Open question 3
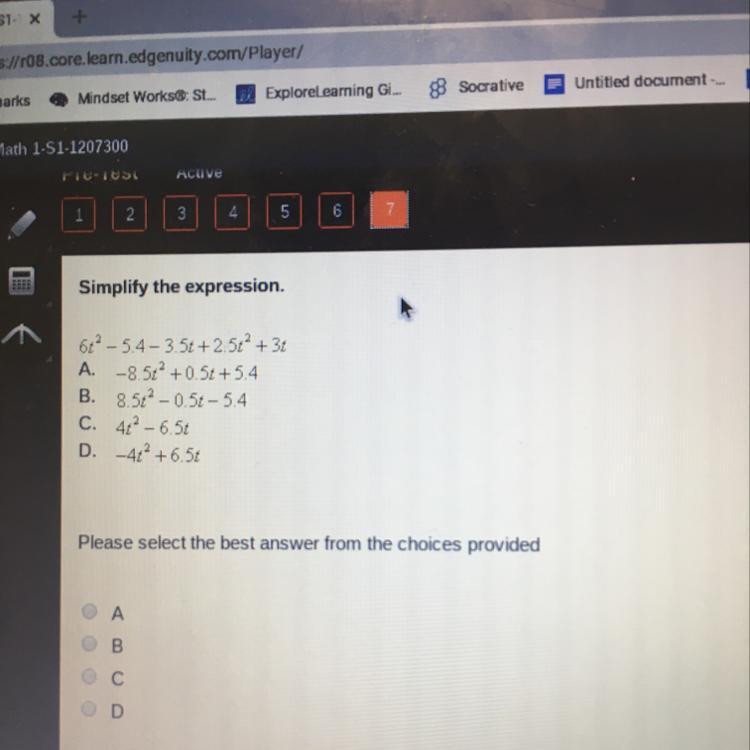The height and width of the screenshot is (750, 750). click(x=181, y=213)
